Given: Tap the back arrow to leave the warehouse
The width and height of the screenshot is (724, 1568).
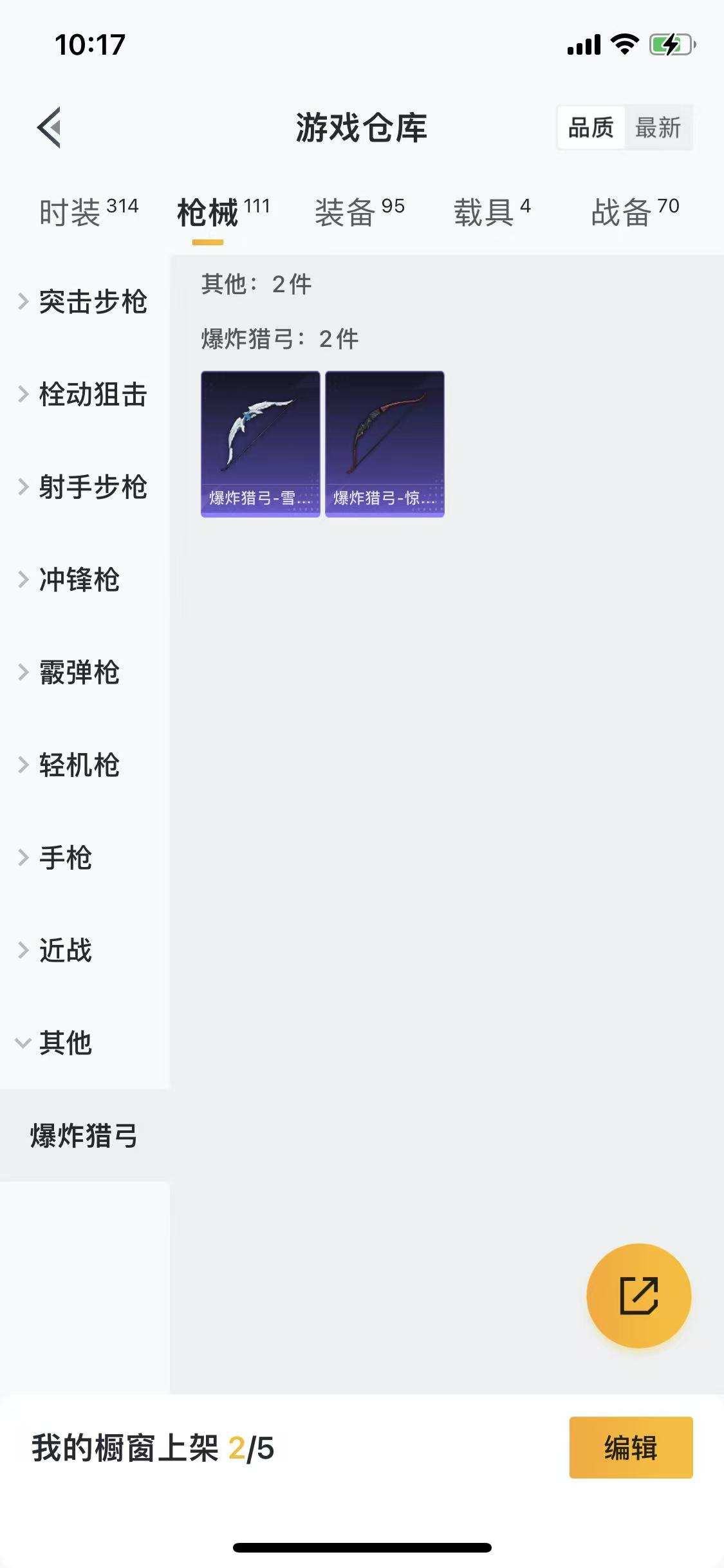Looking at the screenshot, I should point(50,126).
